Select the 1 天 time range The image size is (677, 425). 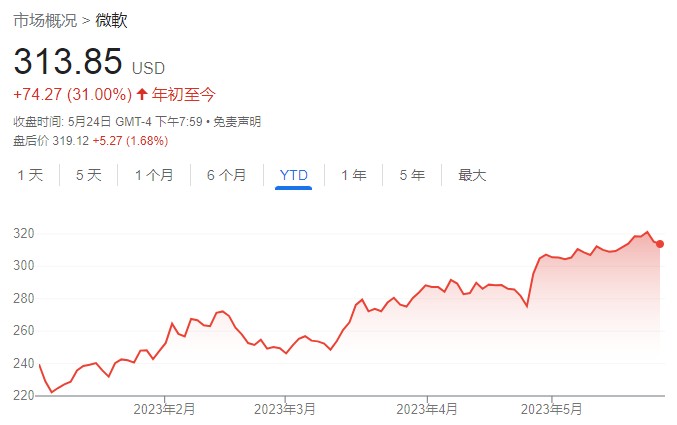tap(30, 175)
